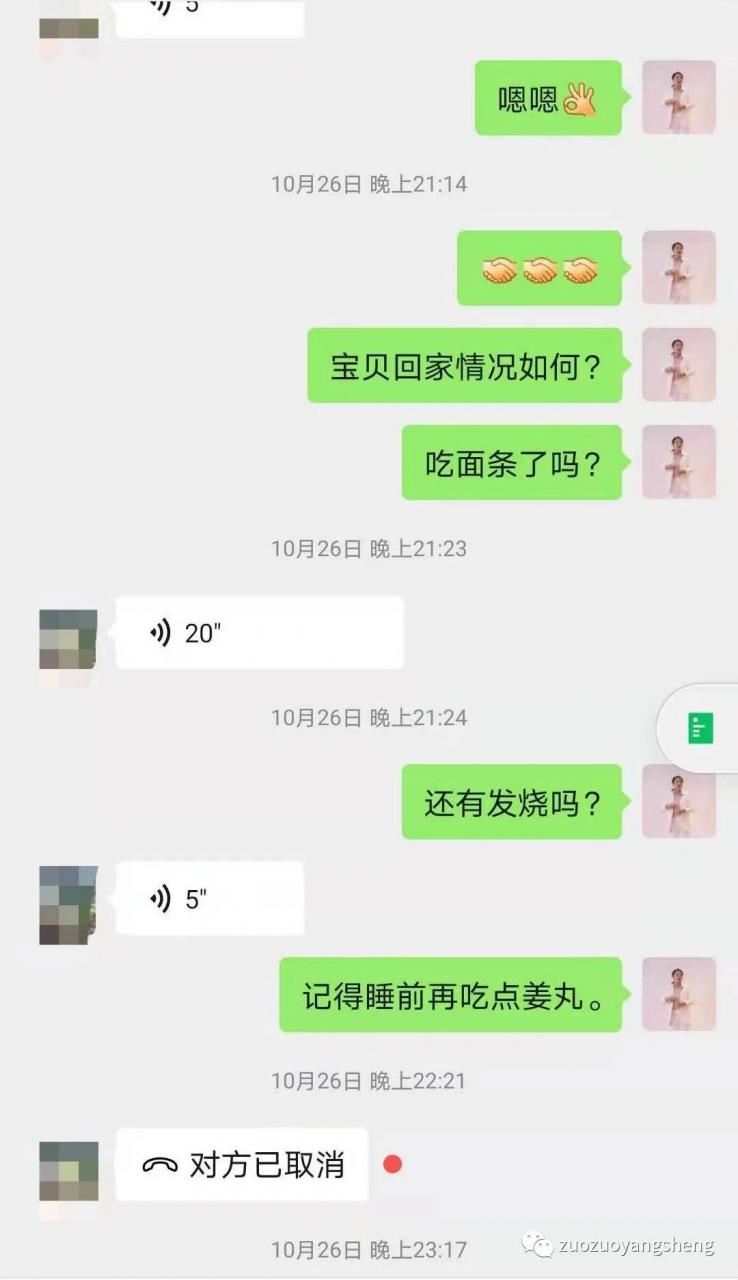Open the sender's avatar beside 宝贝回家情况如何？
The height and width of the screenshot is (1280, 738).
tap(678, 365)
